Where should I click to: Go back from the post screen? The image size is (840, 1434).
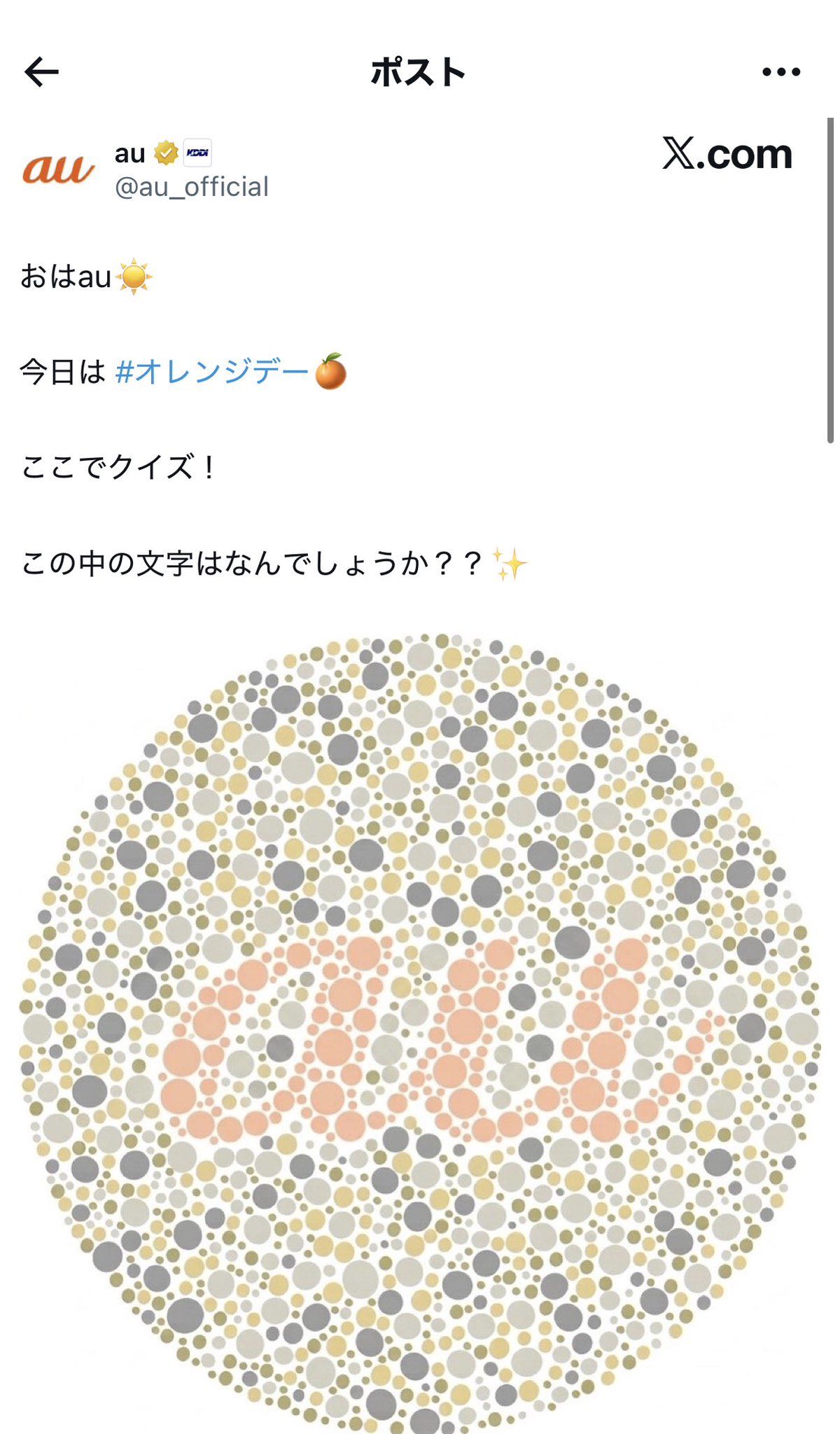coord(41,72)
